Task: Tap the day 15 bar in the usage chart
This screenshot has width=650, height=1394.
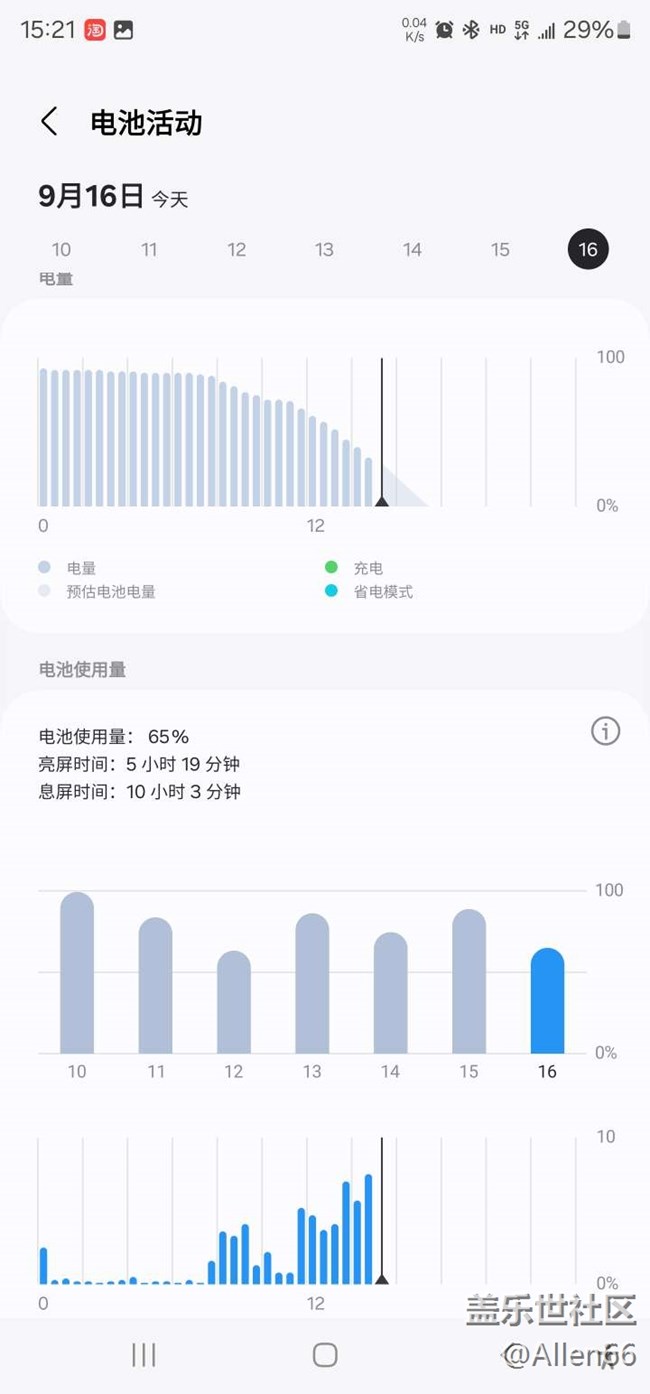Action: point(469,982)
